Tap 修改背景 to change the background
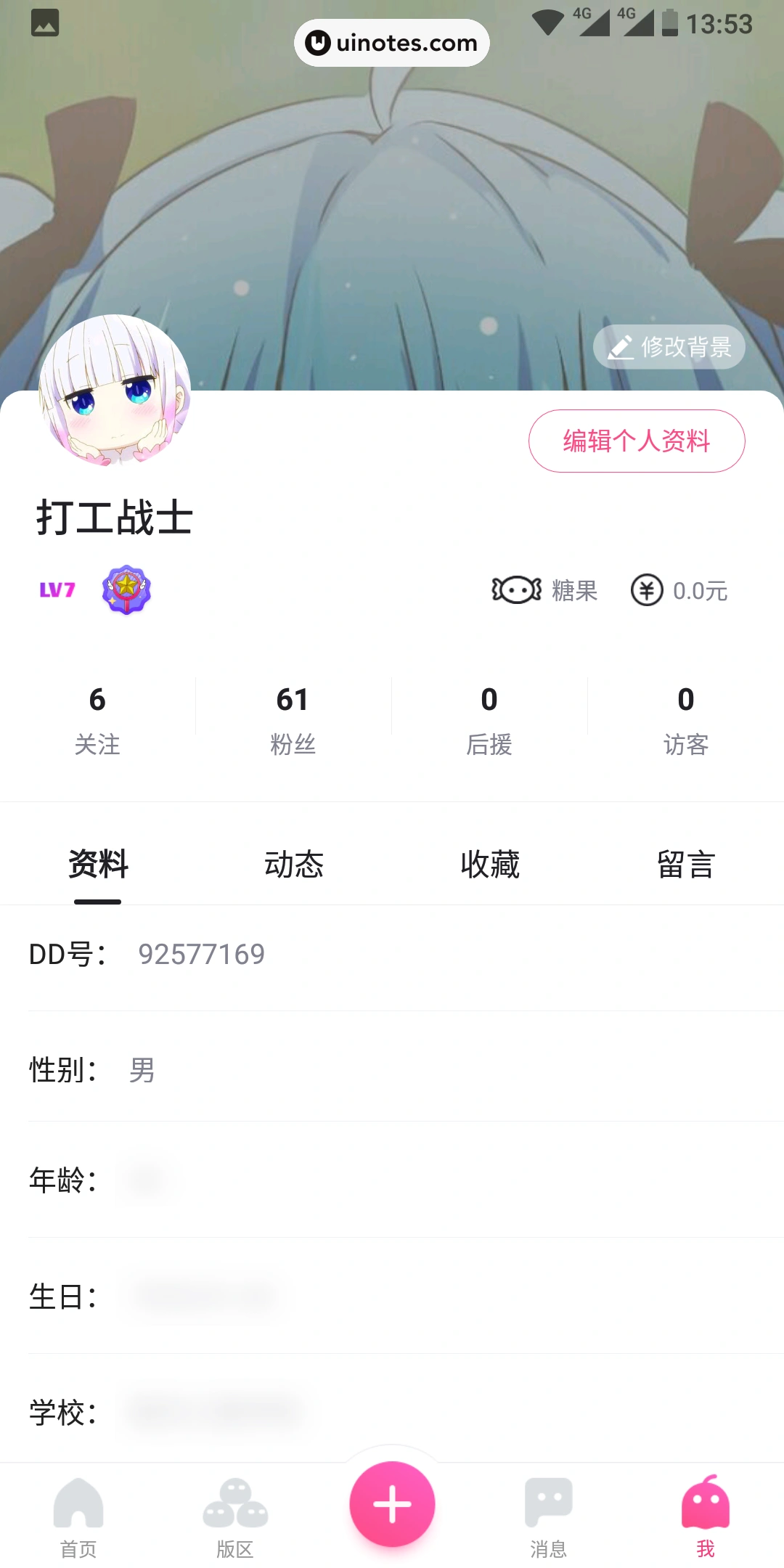Screen dimensions: 784x1568 [669, 347]
